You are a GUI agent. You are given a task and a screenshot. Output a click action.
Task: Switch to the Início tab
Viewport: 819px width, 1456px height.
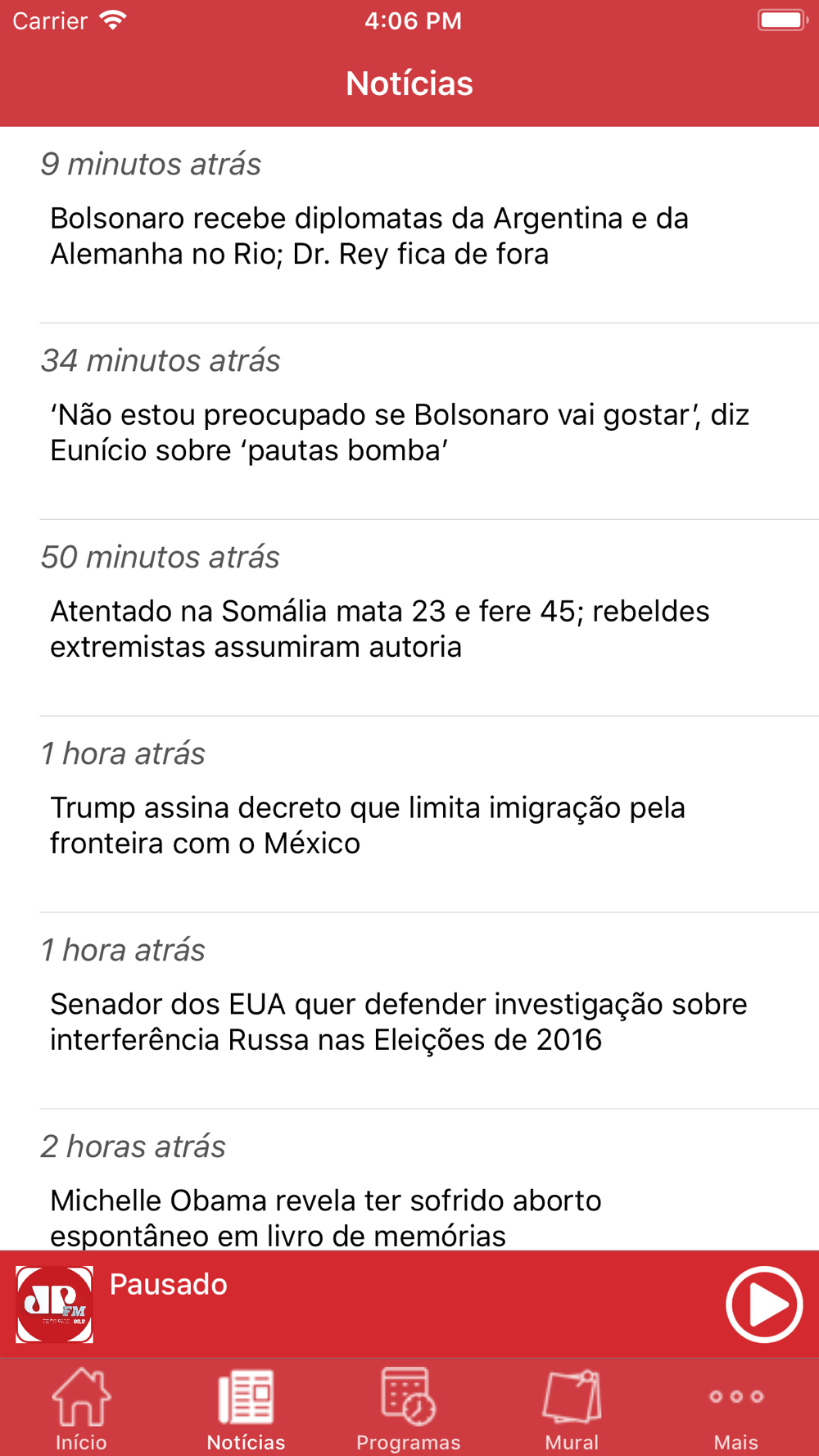coord(81,1409)
